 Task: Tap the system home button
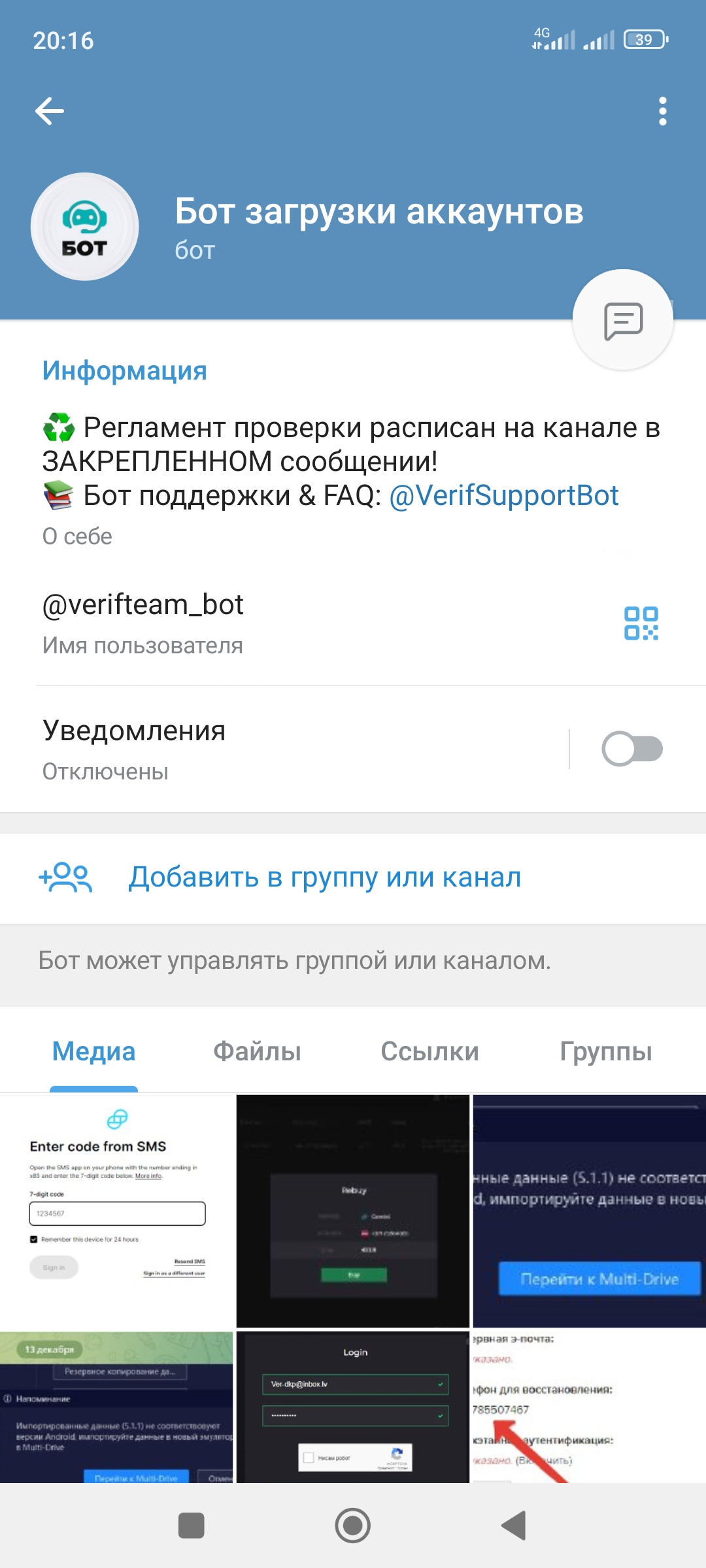(353, 1526)
